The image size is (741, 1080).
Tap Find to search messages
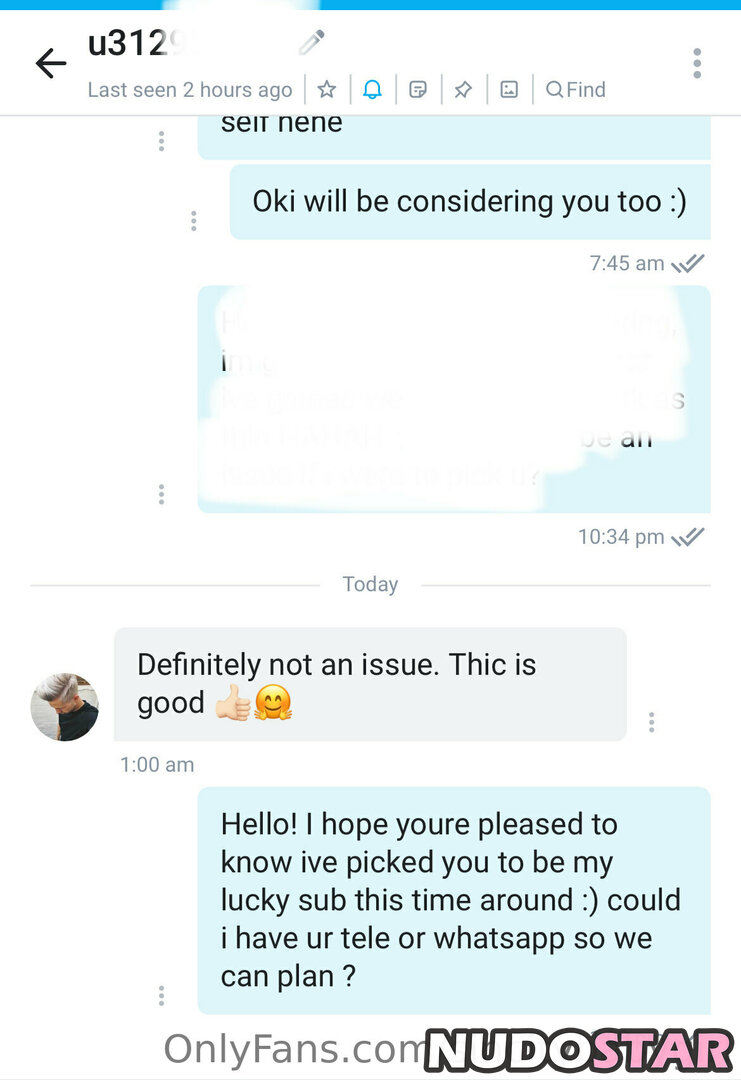[x=576, y=90]
